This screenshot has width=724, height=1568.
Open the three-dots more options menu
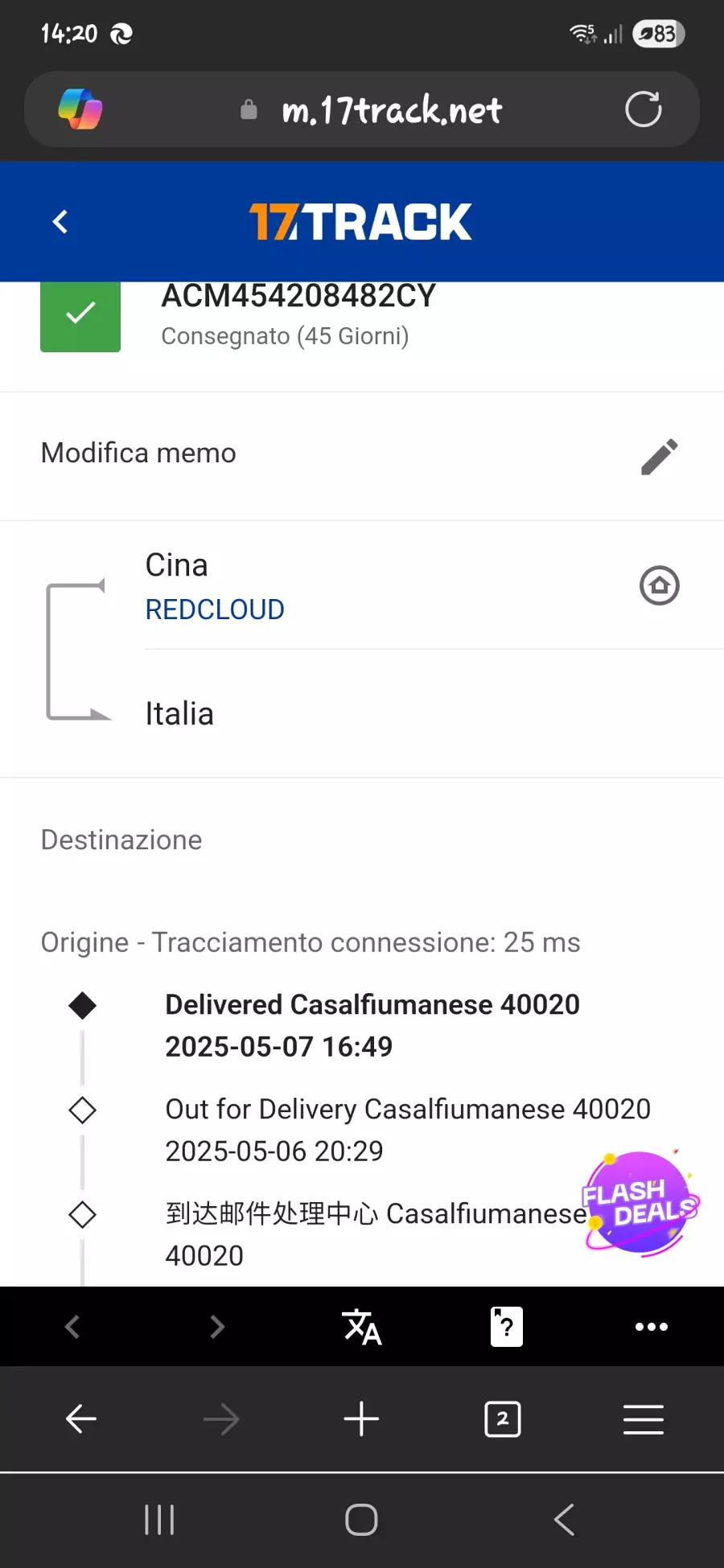click(651, 1327)
